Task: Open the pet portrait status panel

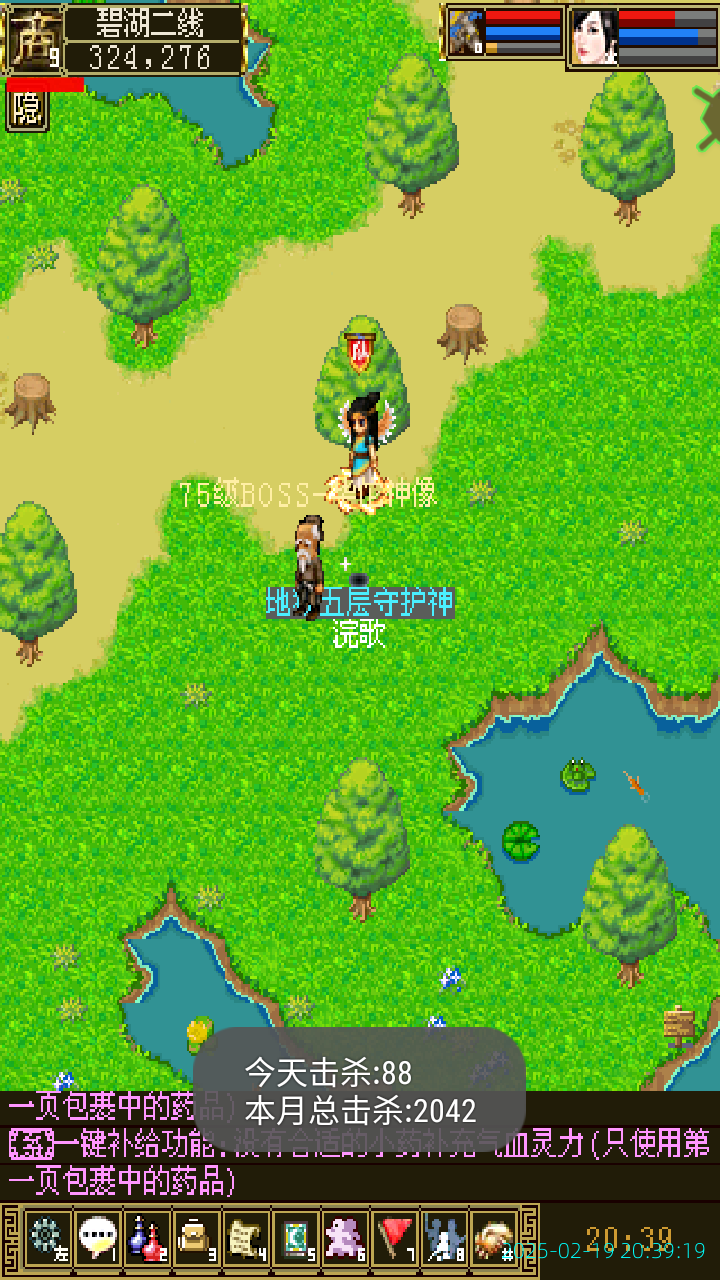Action: click(x=466, y=34)
